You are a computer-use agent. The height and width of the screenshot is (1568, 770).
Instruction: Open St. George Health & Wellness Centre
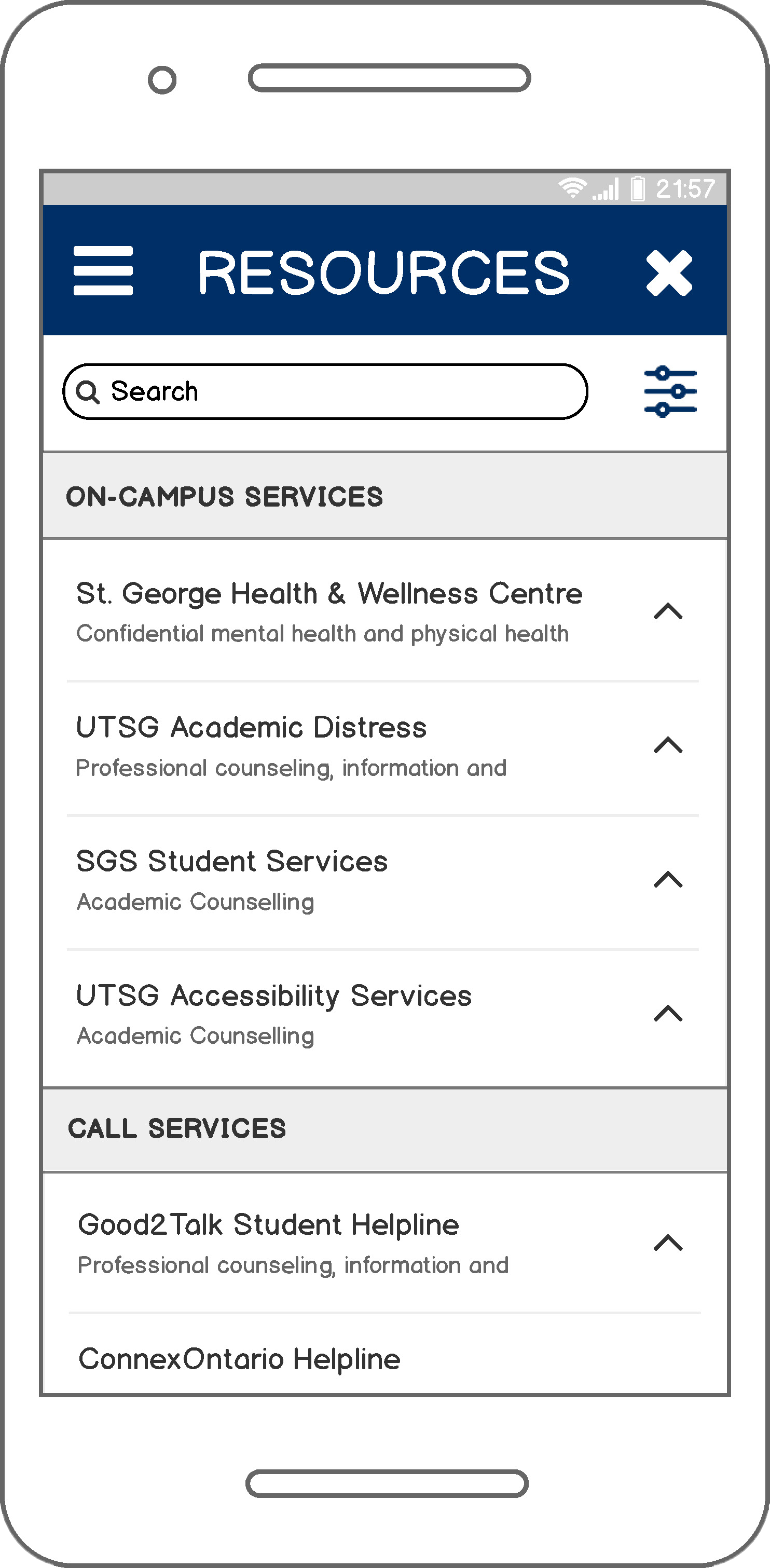point(383,611)
